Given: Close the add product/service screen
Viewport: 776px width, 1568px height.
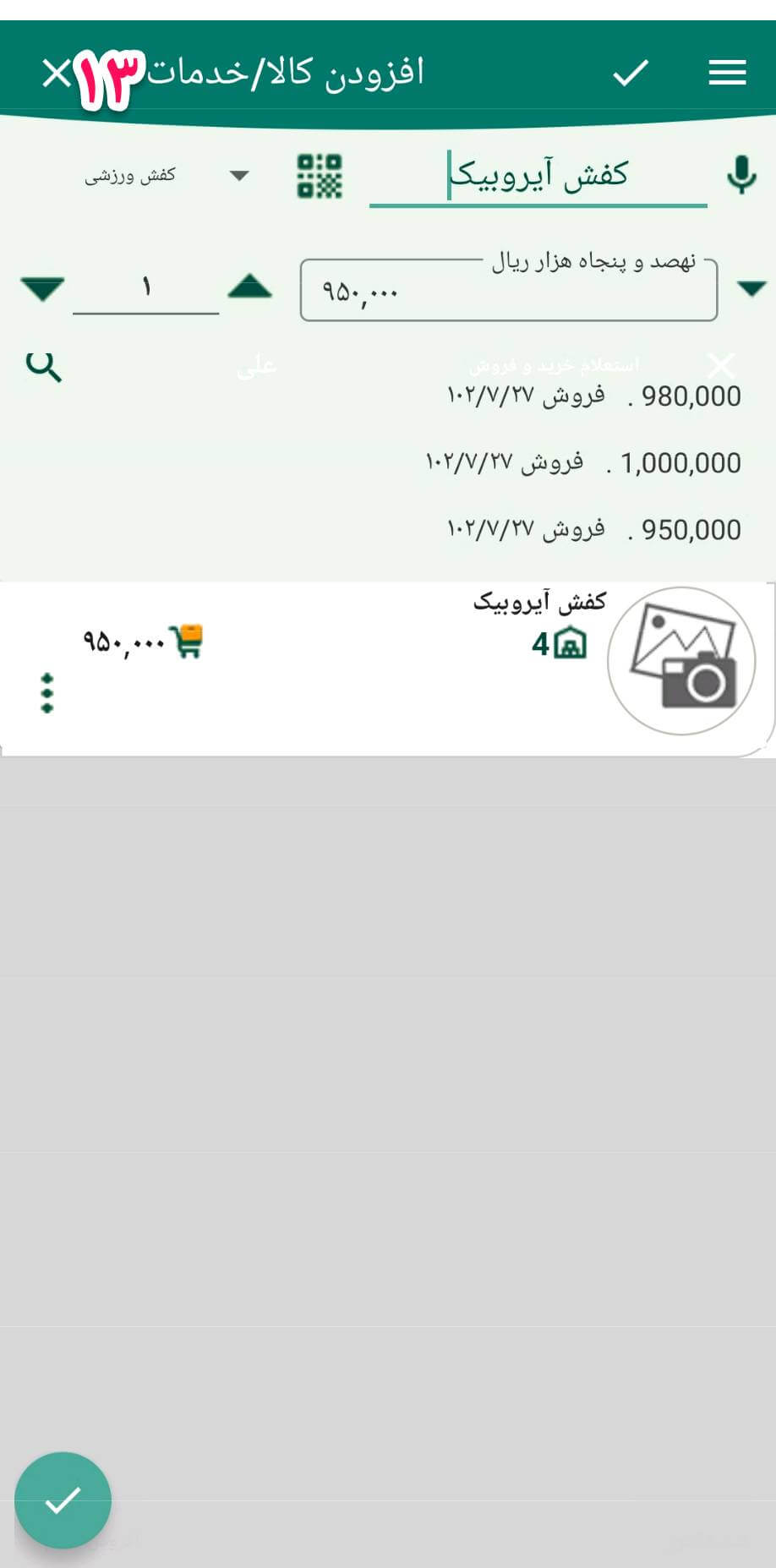Looking at the screenshot, I should point(57,74).
